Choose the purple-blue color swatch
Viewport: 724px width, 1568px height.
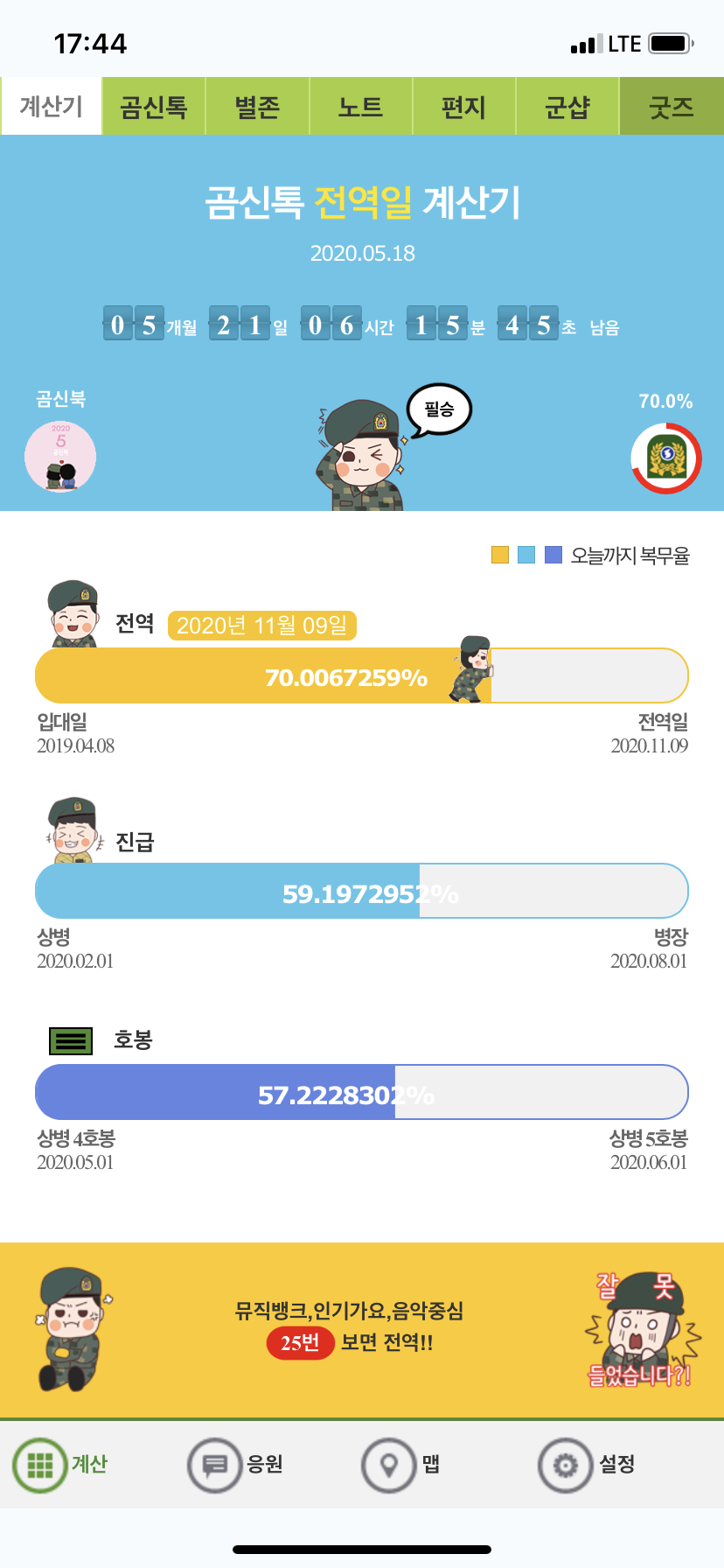coord(553,555)
